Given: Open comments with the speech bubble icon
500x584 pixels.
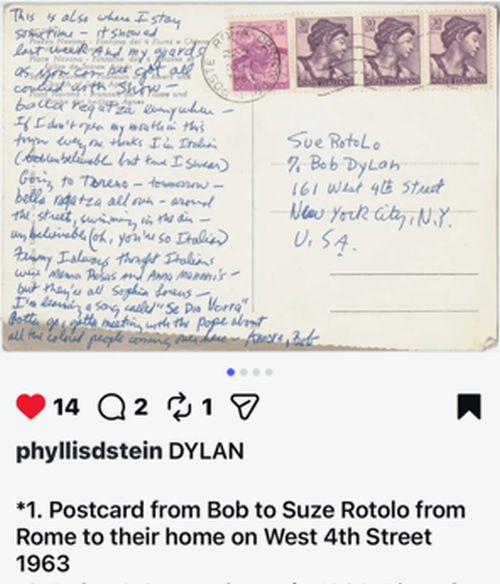Looking at the screenshot, I should click(x=111, y=407).
